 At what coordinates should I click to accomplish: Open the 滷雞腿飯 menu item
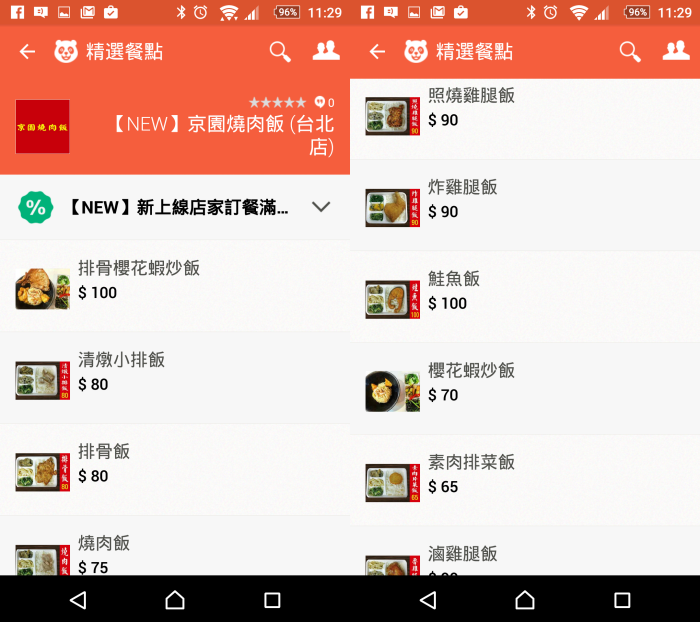tap(525, 558)
